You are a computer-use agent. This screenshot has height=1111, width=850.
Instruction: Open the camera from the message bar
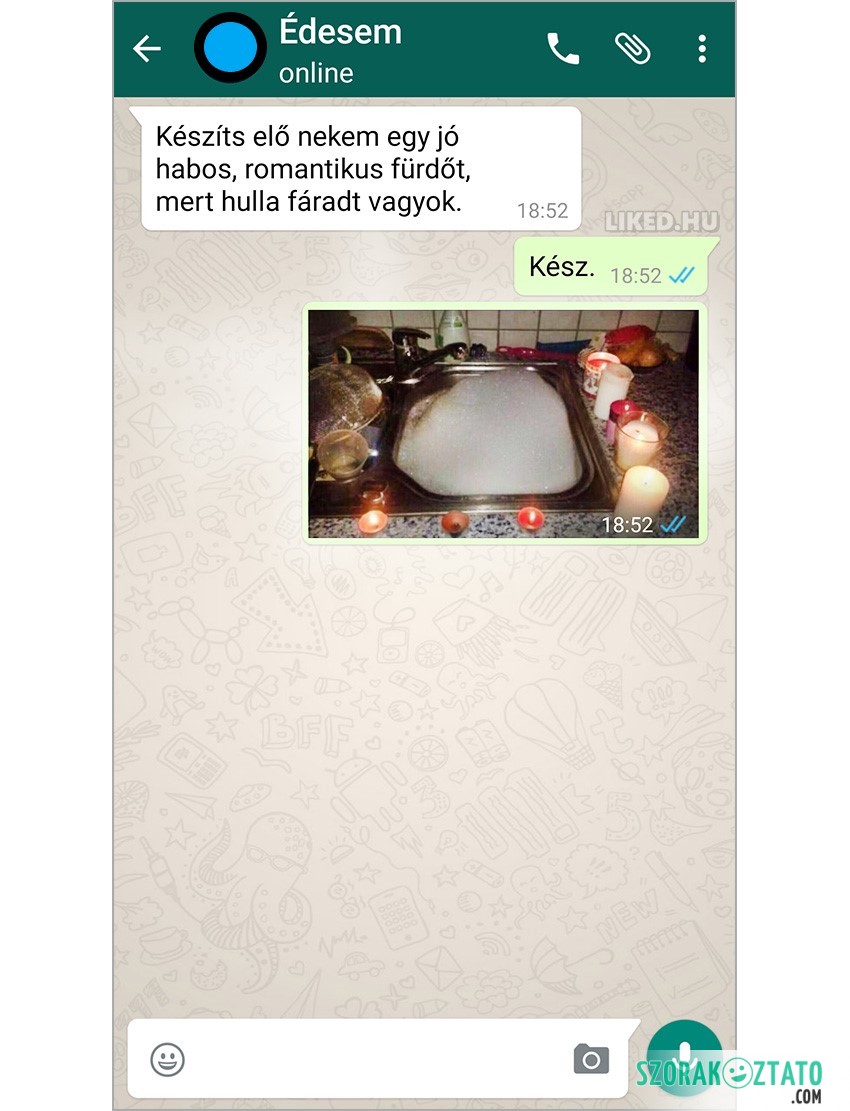tap(591, 1059)
